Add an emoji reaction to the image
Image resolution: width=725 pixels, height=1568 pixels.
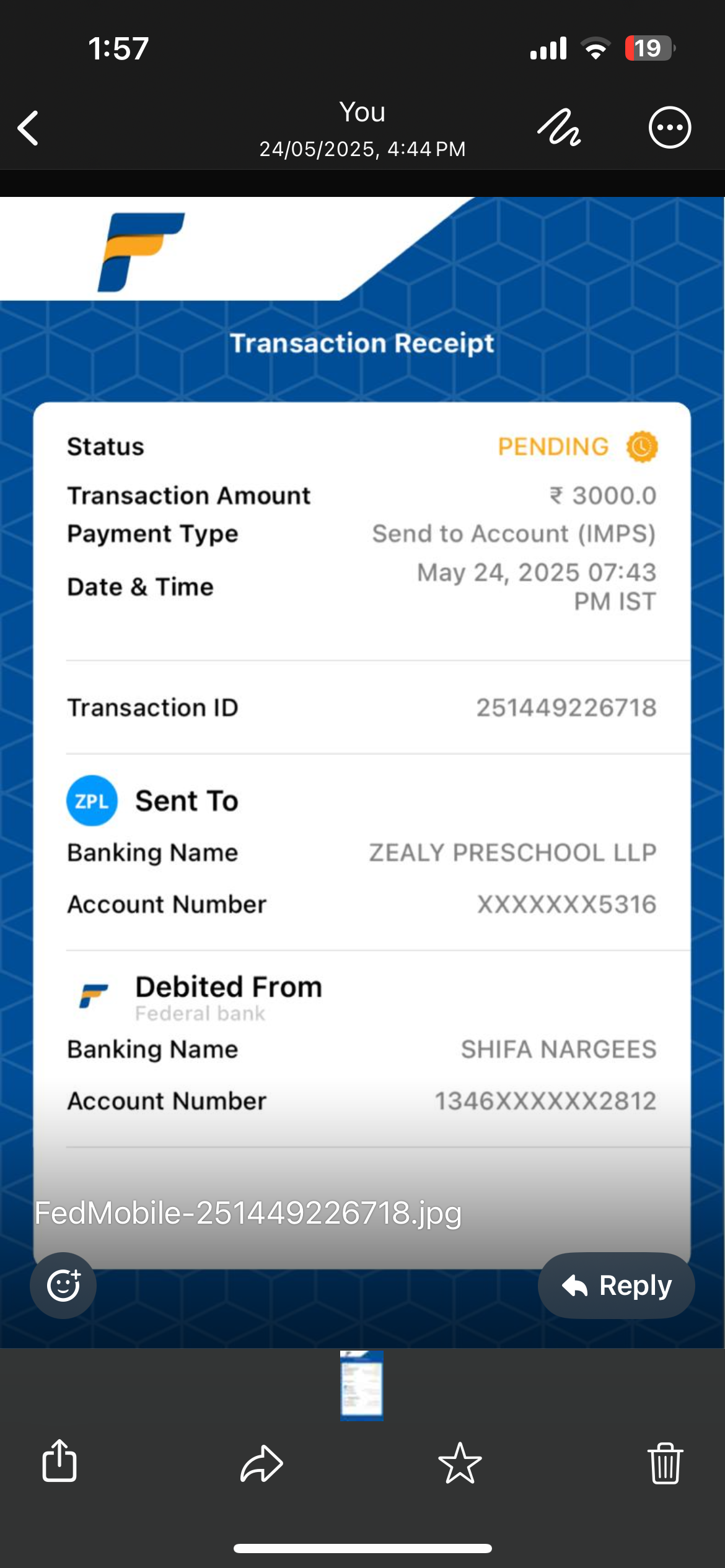point(63,1285)
